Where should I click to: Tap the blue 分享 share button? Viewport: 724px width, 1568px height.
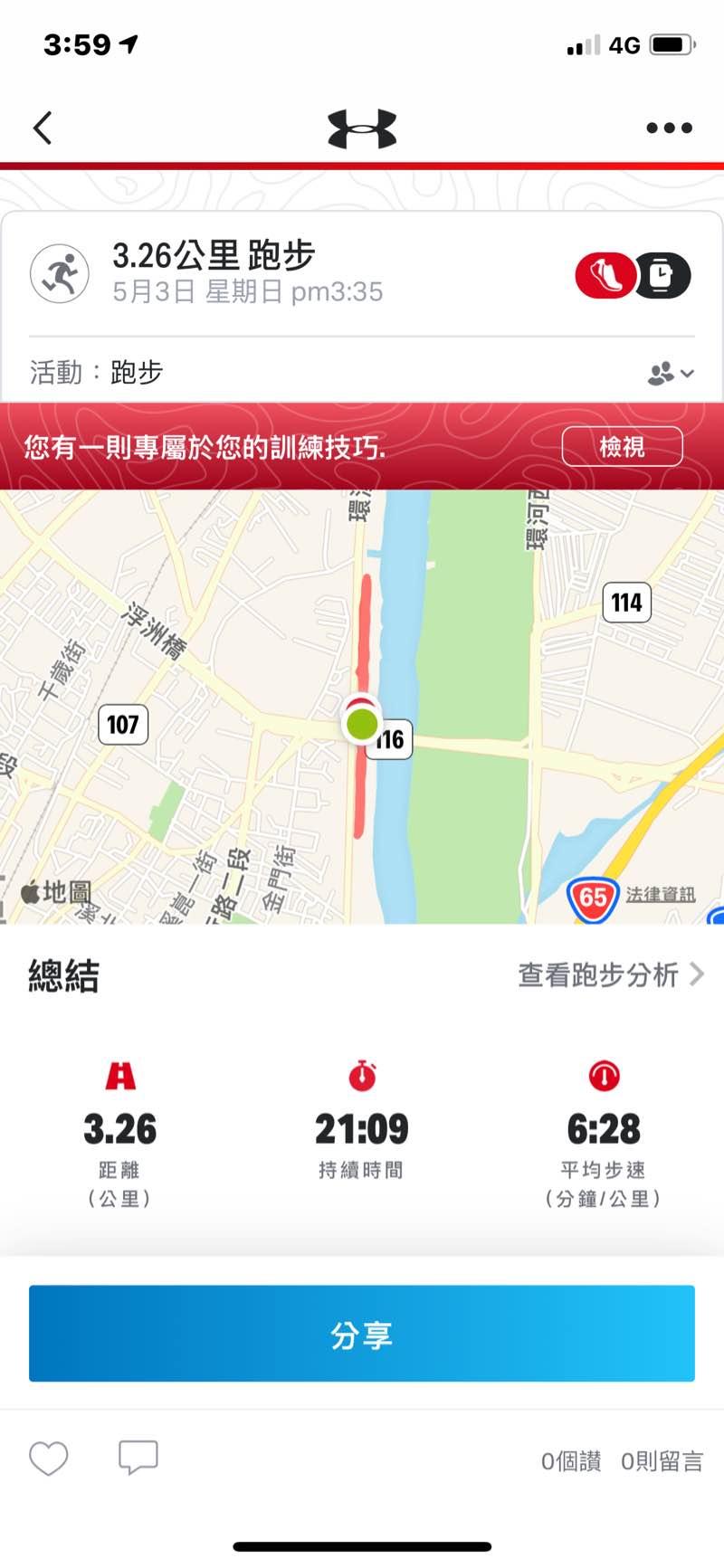[x=362, y=1334]
